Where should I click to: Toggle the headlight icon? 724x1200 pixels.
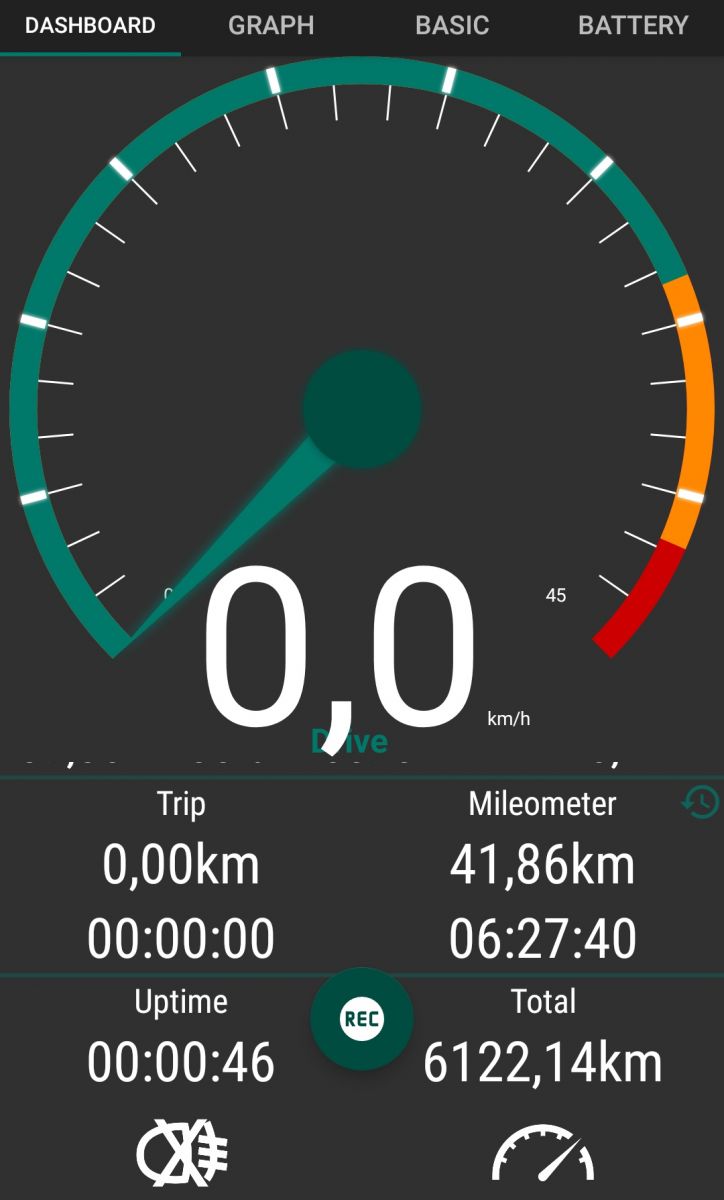182,1154
